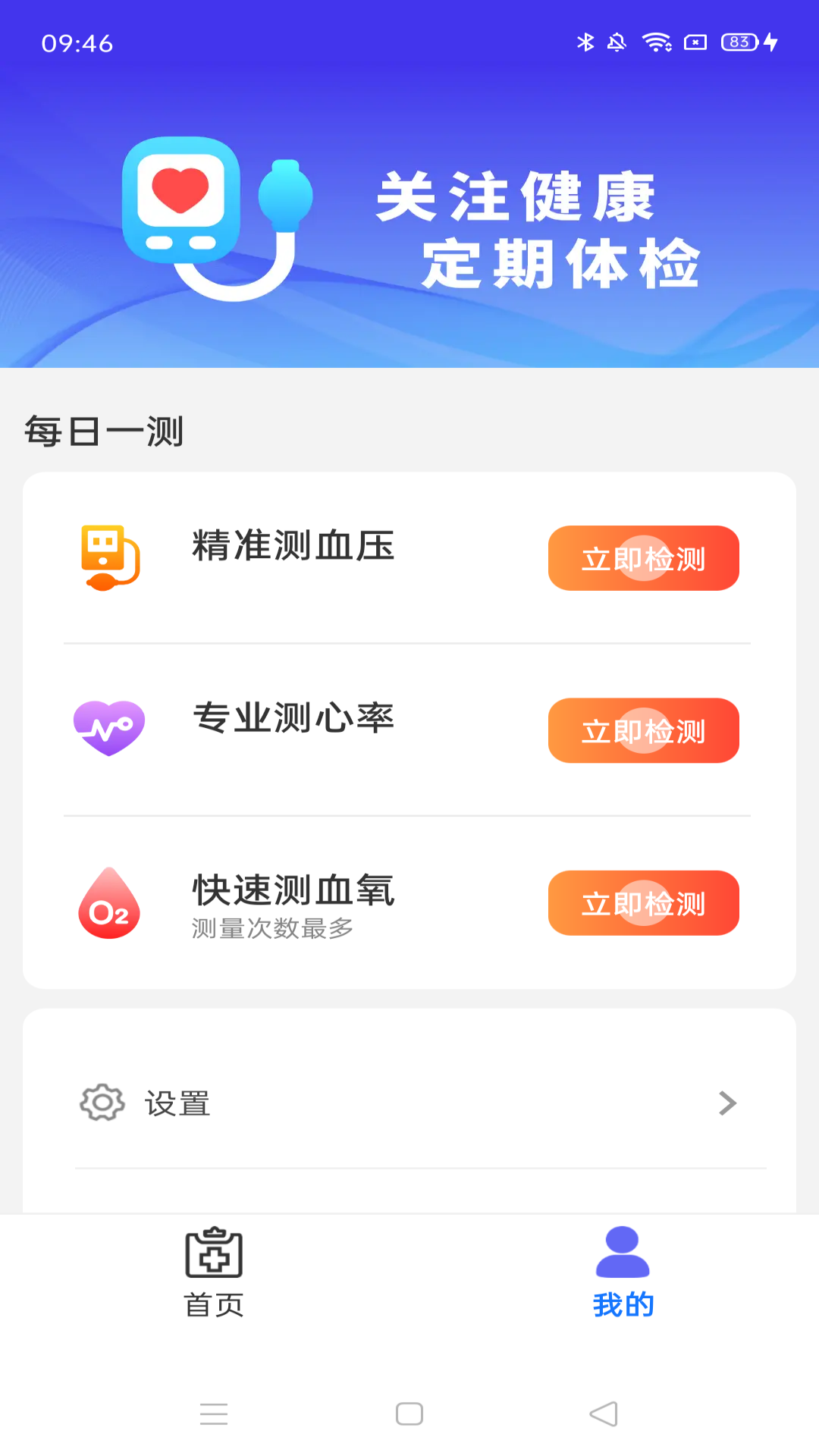Select the 首页 clipboard icon
This screenshot has width=819, height=1456.
point(213,1255)
